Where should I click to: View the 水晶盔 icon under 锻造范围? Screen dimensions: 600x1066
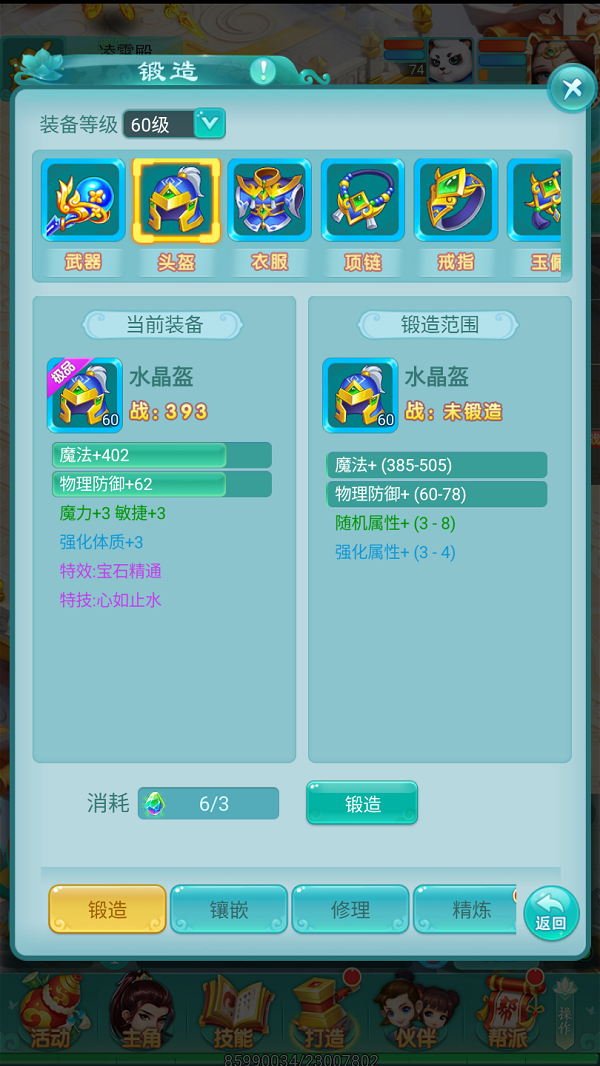coord(360,395)
